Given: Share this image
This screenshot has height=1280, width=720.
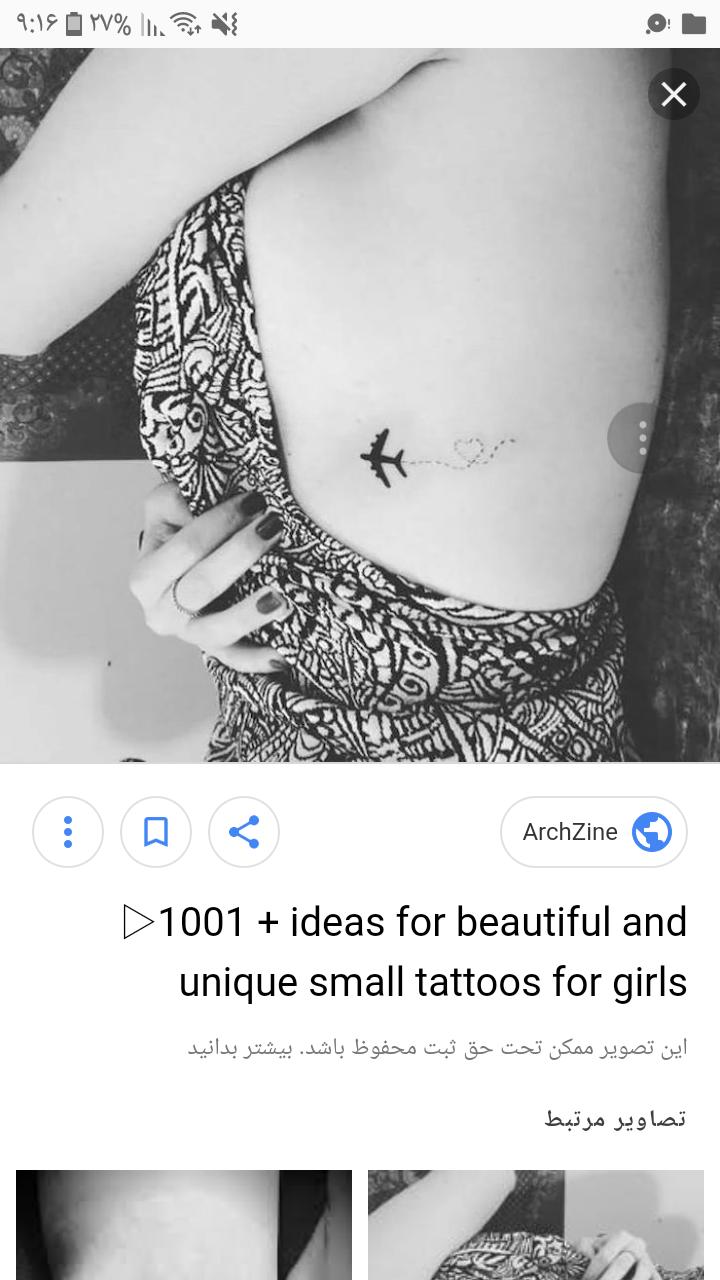Looking at the screenshot, I should 244,831.
